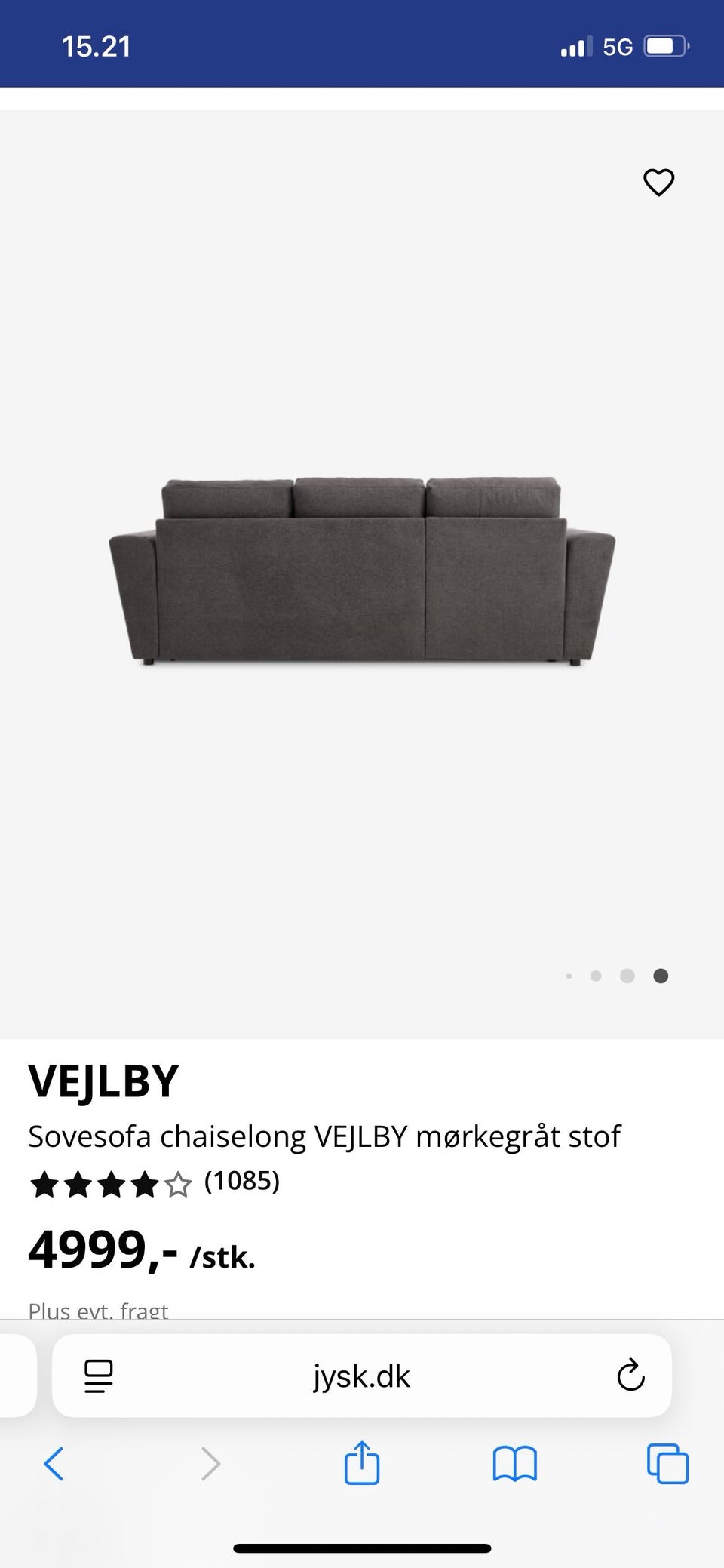
Task: Tap the page settings icon left of address bar
Action: pyautogui.click(x=97, y=1376)
